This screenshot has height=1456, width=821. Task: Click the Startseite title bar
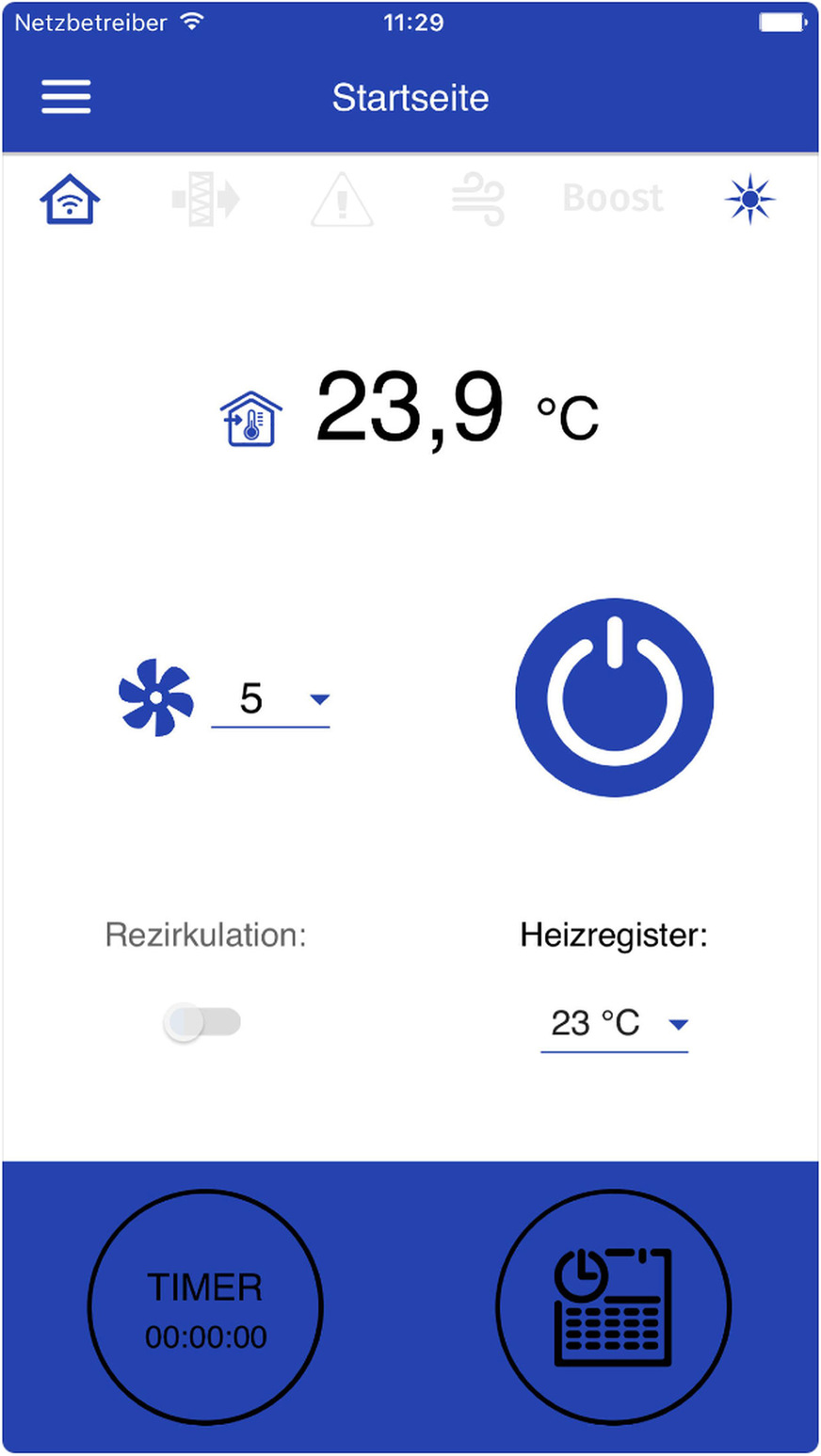pos(410,96)
